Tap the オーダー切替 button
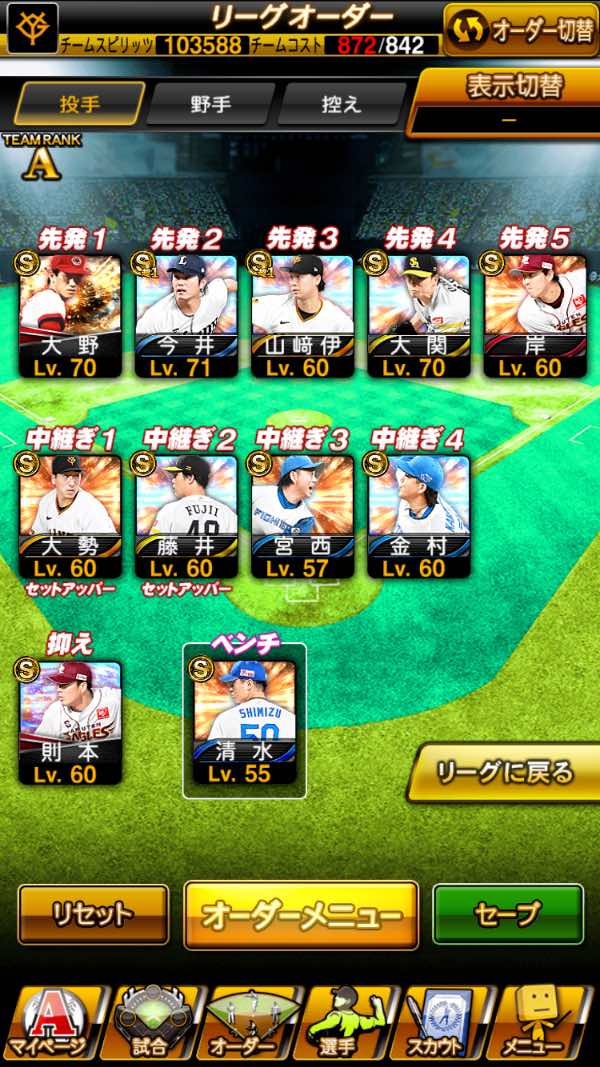 521,29
